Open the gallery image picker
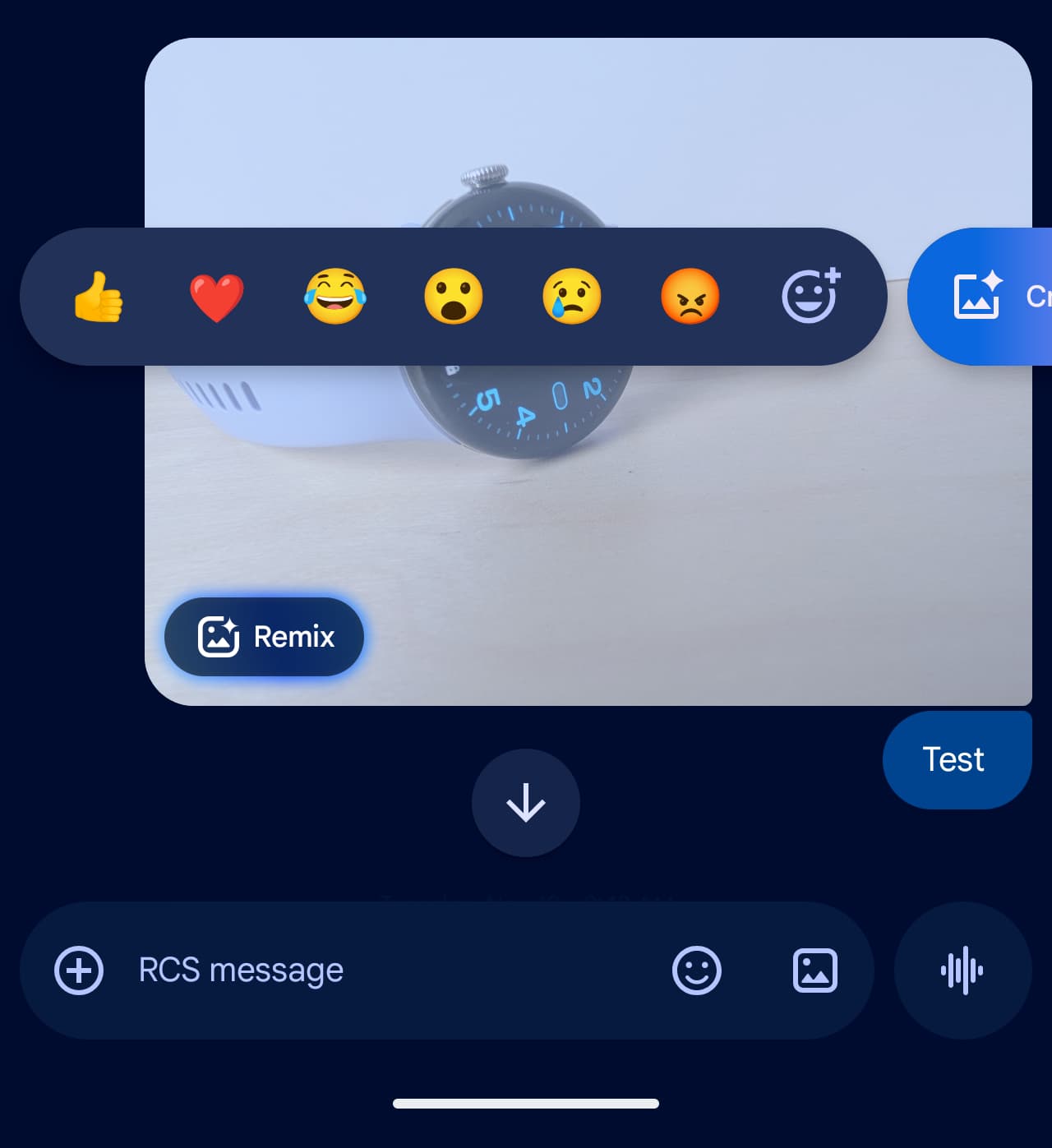This screenshot has height=1148, width=1052. point(814,970)
